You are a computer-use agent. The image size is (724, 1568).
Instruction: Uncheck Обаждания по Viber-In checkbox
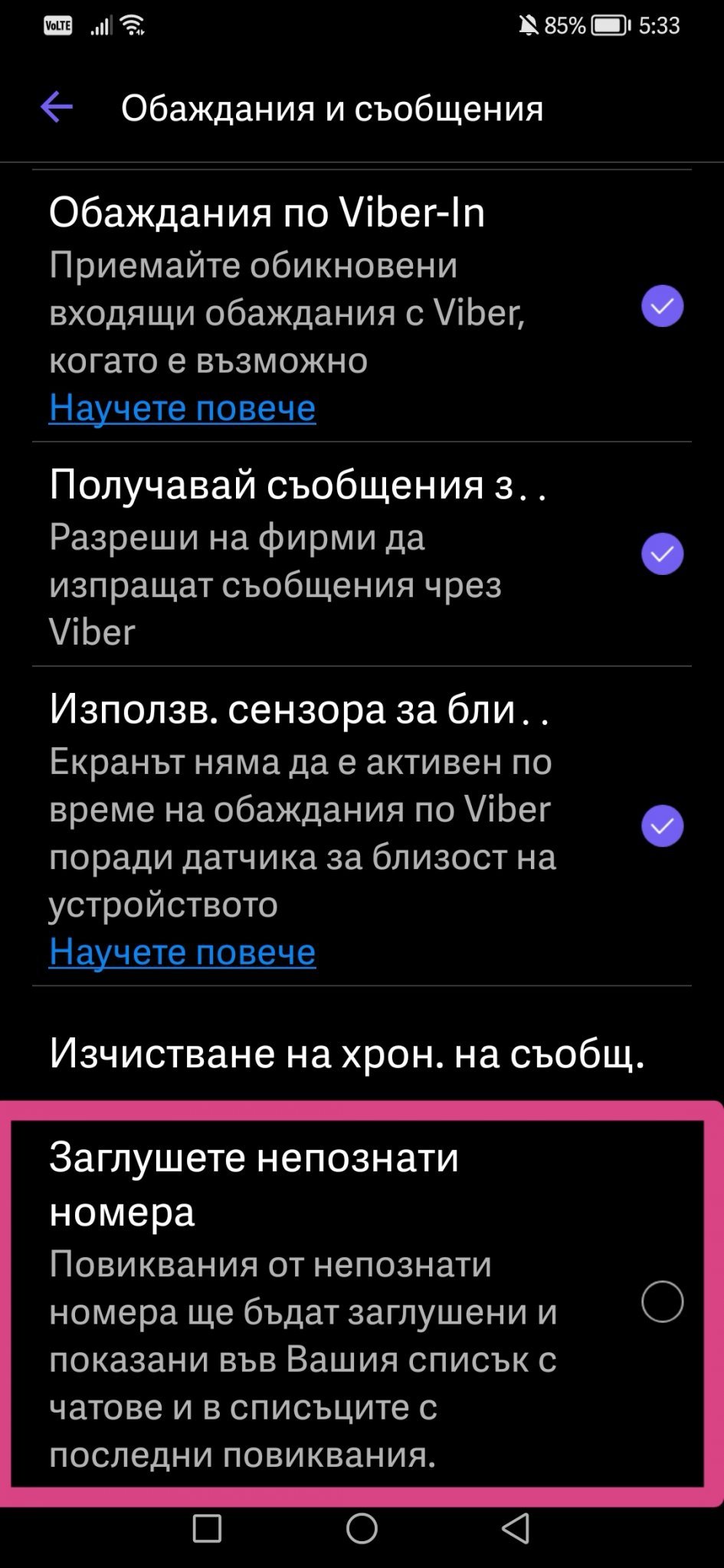pyautogui.click(x=661, y=306)
